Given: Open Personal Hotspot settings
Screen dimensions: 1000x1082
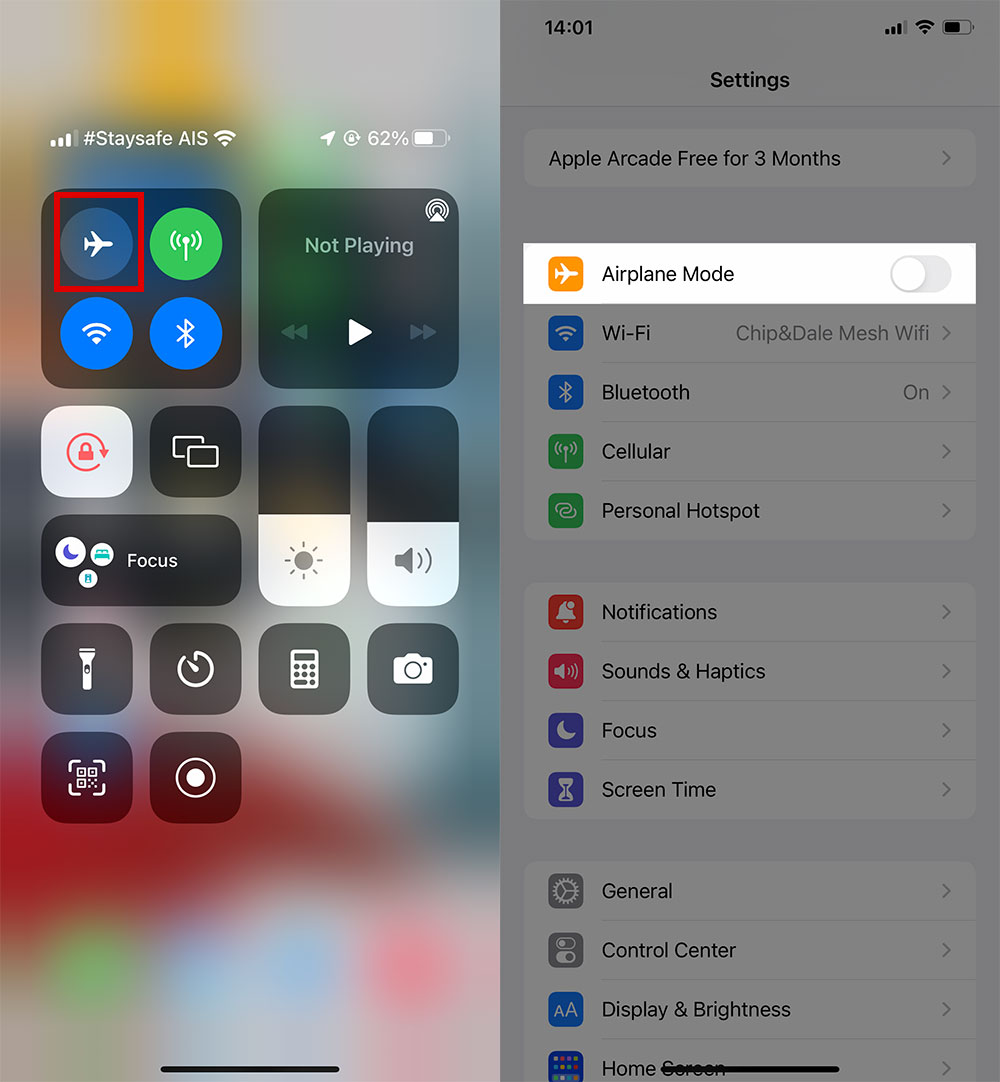Looking at the screenshot, I should tap(749, 510).
